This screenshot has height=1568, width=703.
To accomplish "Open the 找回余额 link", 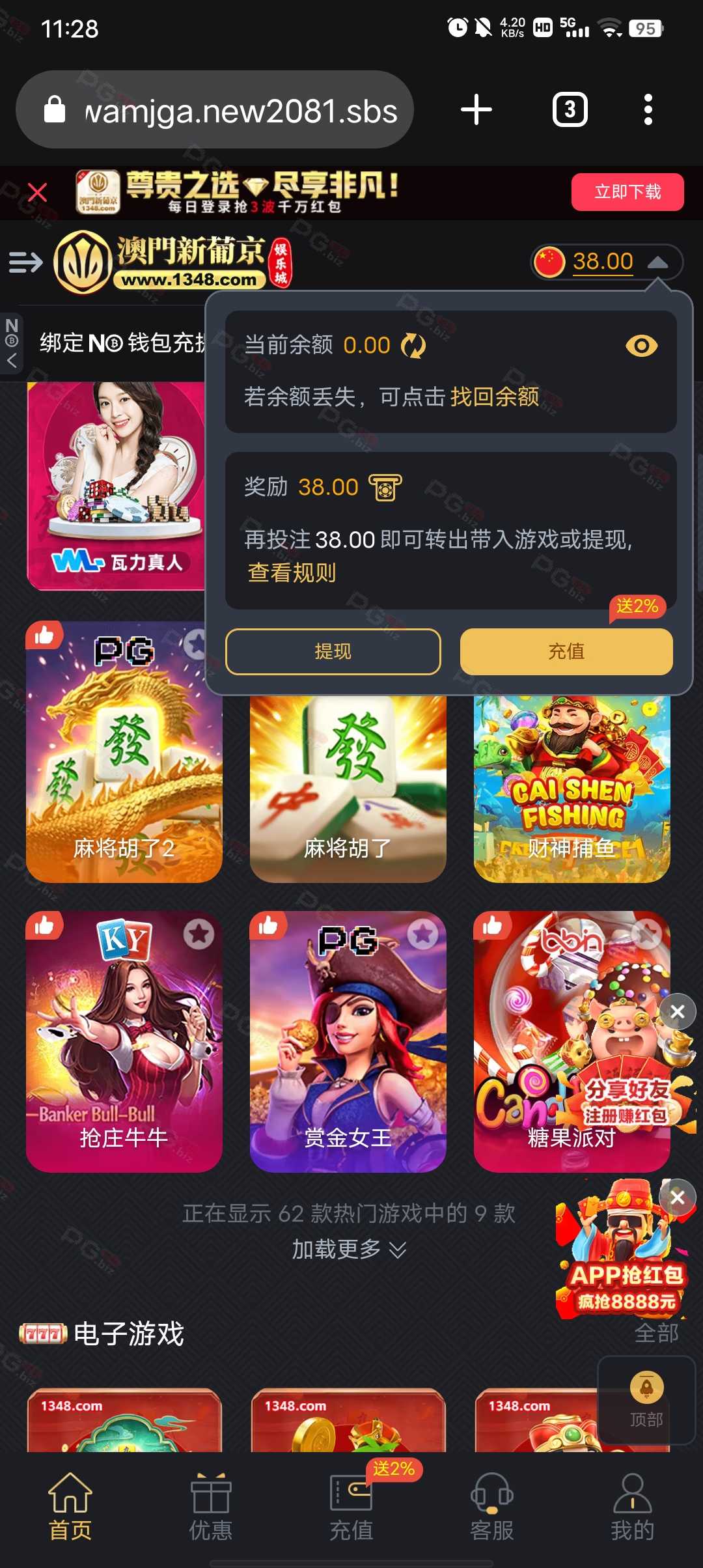I will tap(495, 397).
